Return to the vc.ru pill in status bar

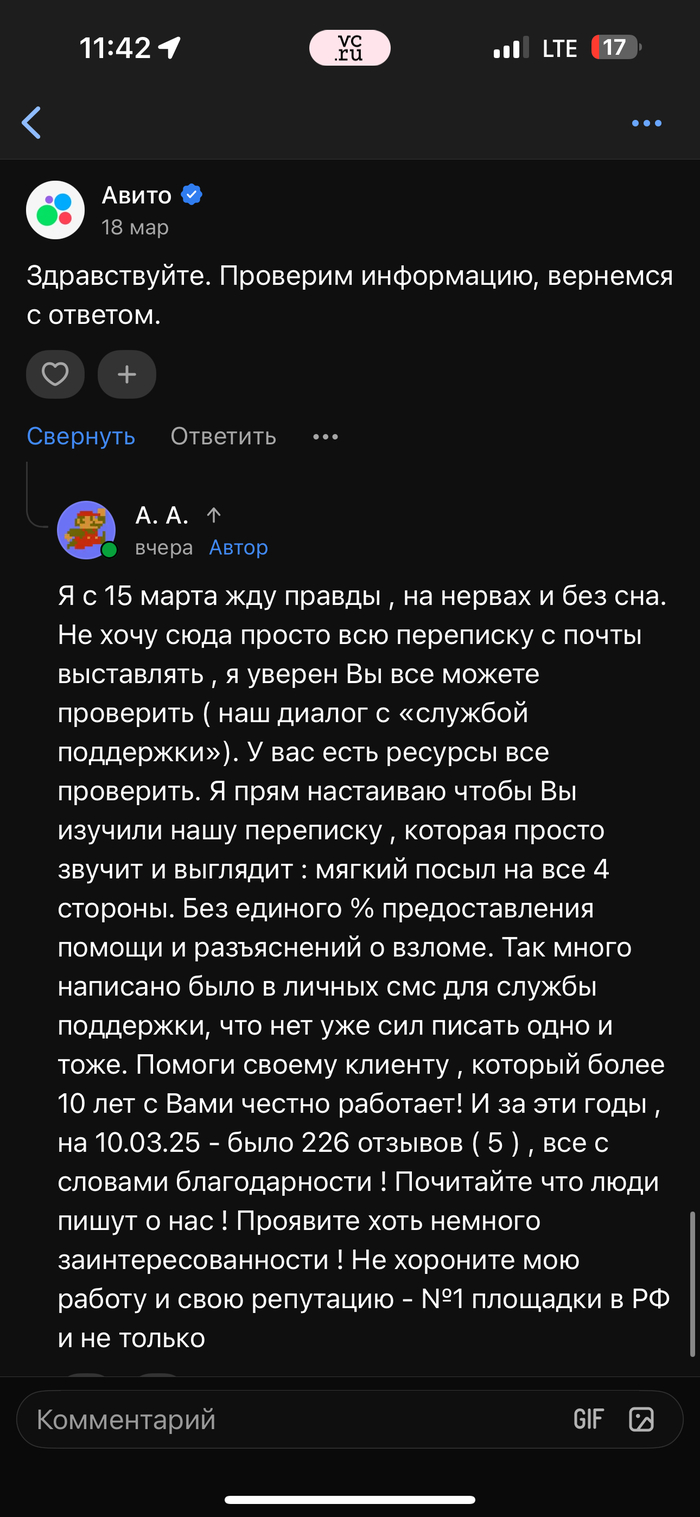349,47
